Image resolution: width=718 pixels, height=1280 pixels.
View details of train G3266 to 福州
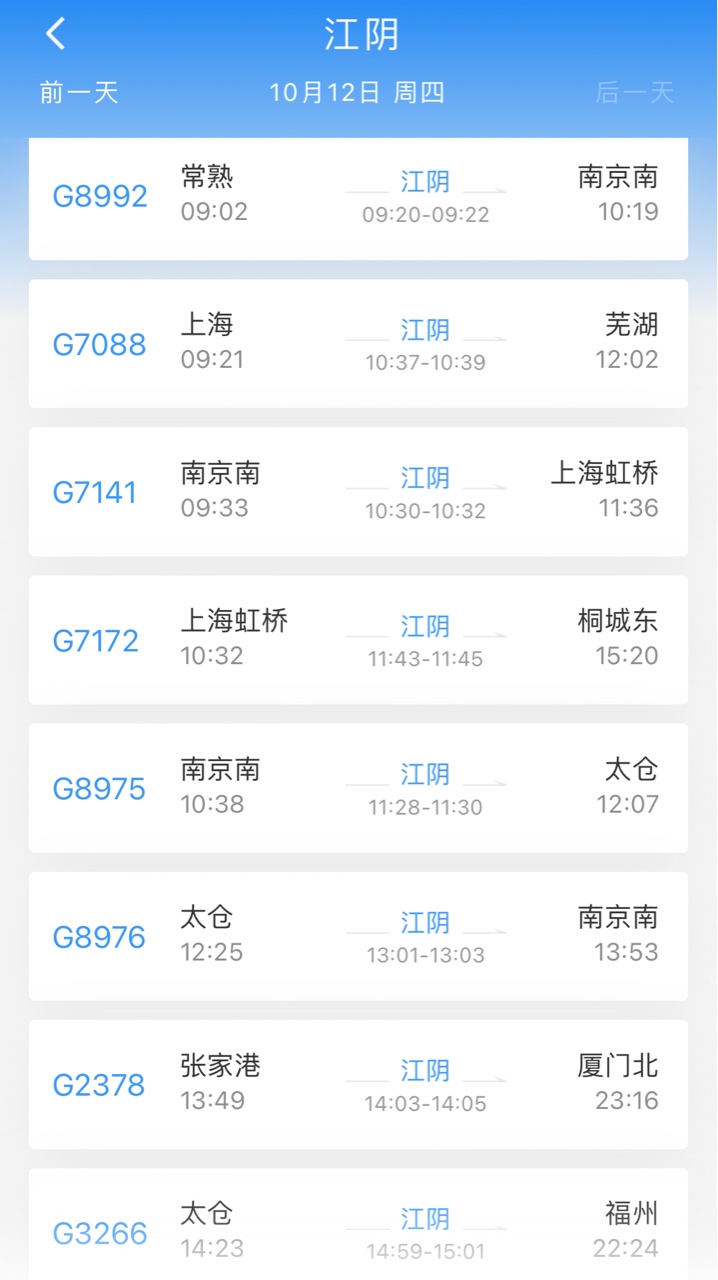coord(358,1228)
